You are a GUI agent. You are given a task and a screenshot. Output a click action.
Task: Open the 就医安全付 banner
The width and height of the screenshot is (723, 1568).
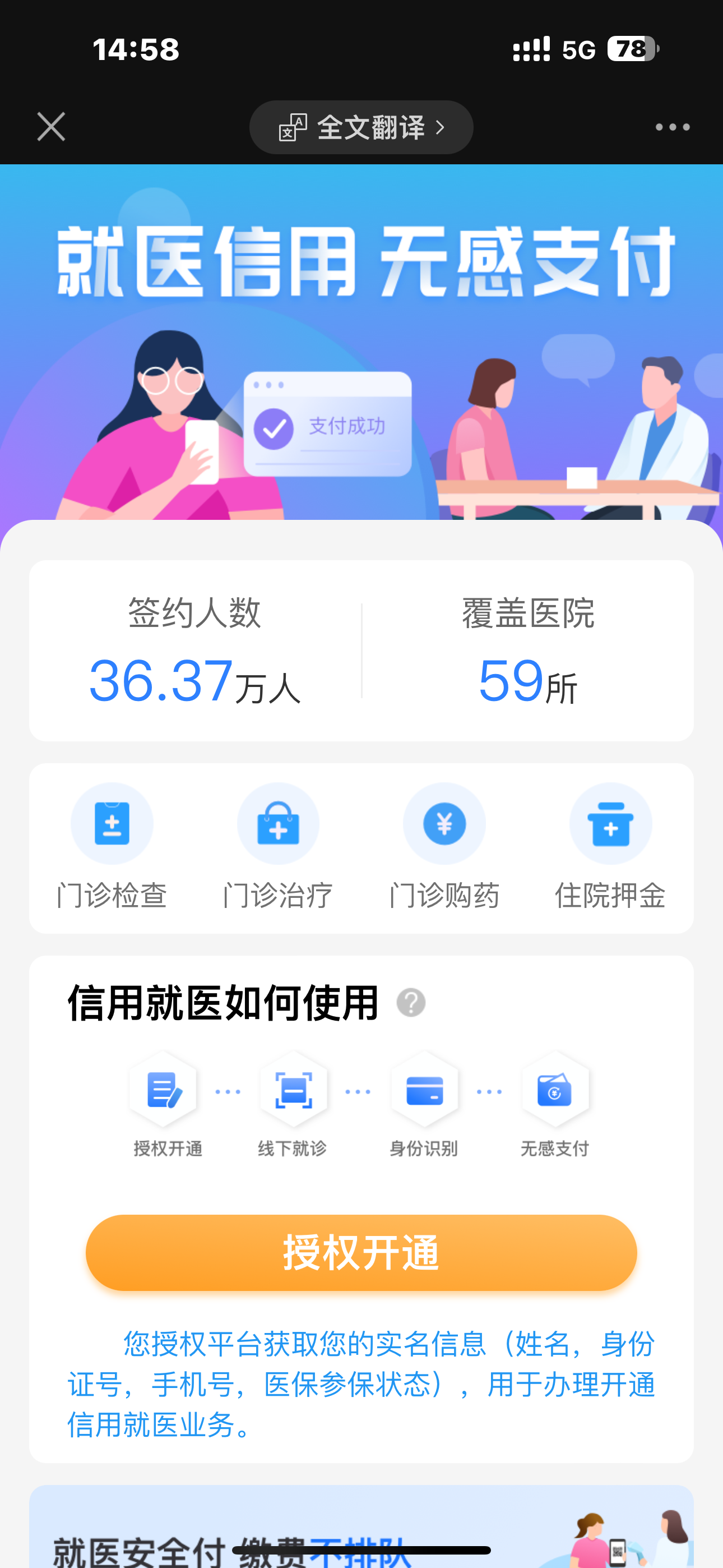point(361,1528)
